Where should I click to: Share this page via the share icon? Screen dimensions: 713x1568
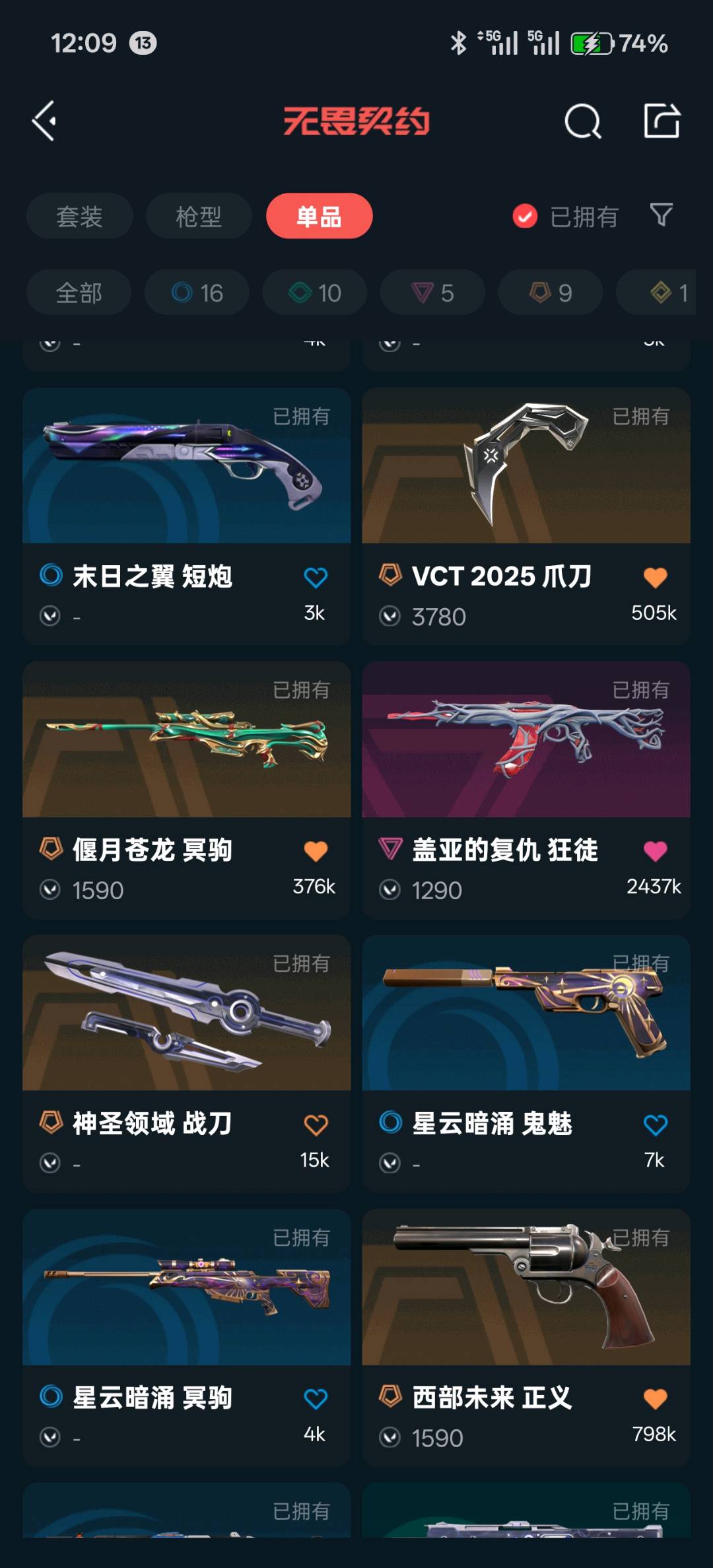pos(662,121)
